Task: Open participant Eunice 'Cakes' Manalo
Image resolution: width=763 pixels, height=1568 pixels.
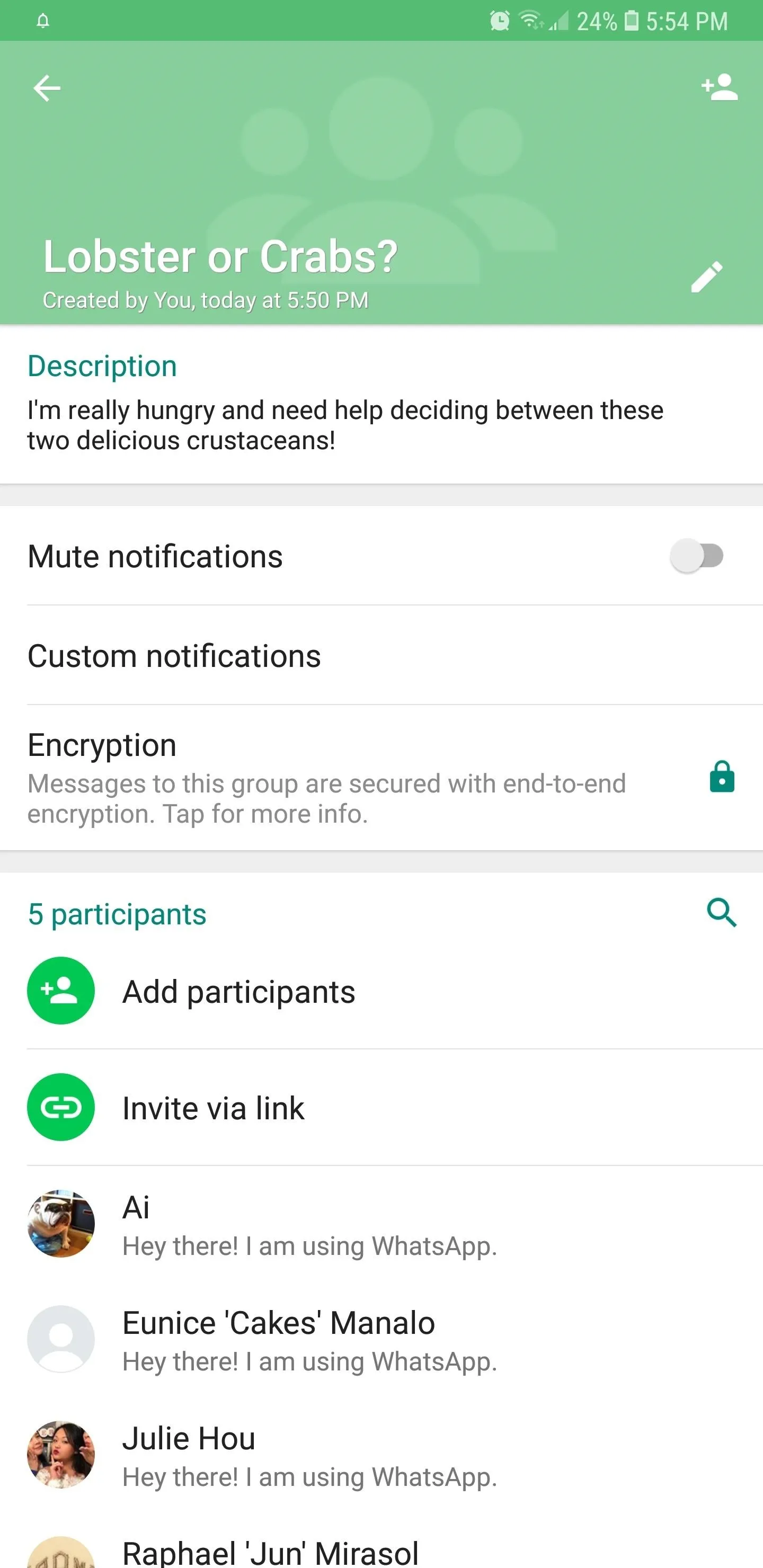Action: click(381, 1339)
